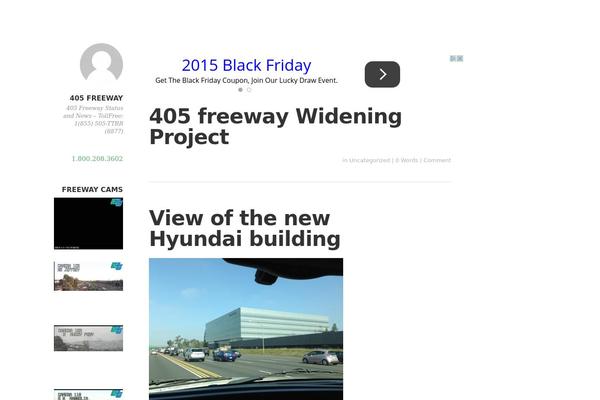Open the View of the new Hyundai building post
This screenshot has width=600, height=400.
coord(244,229)
